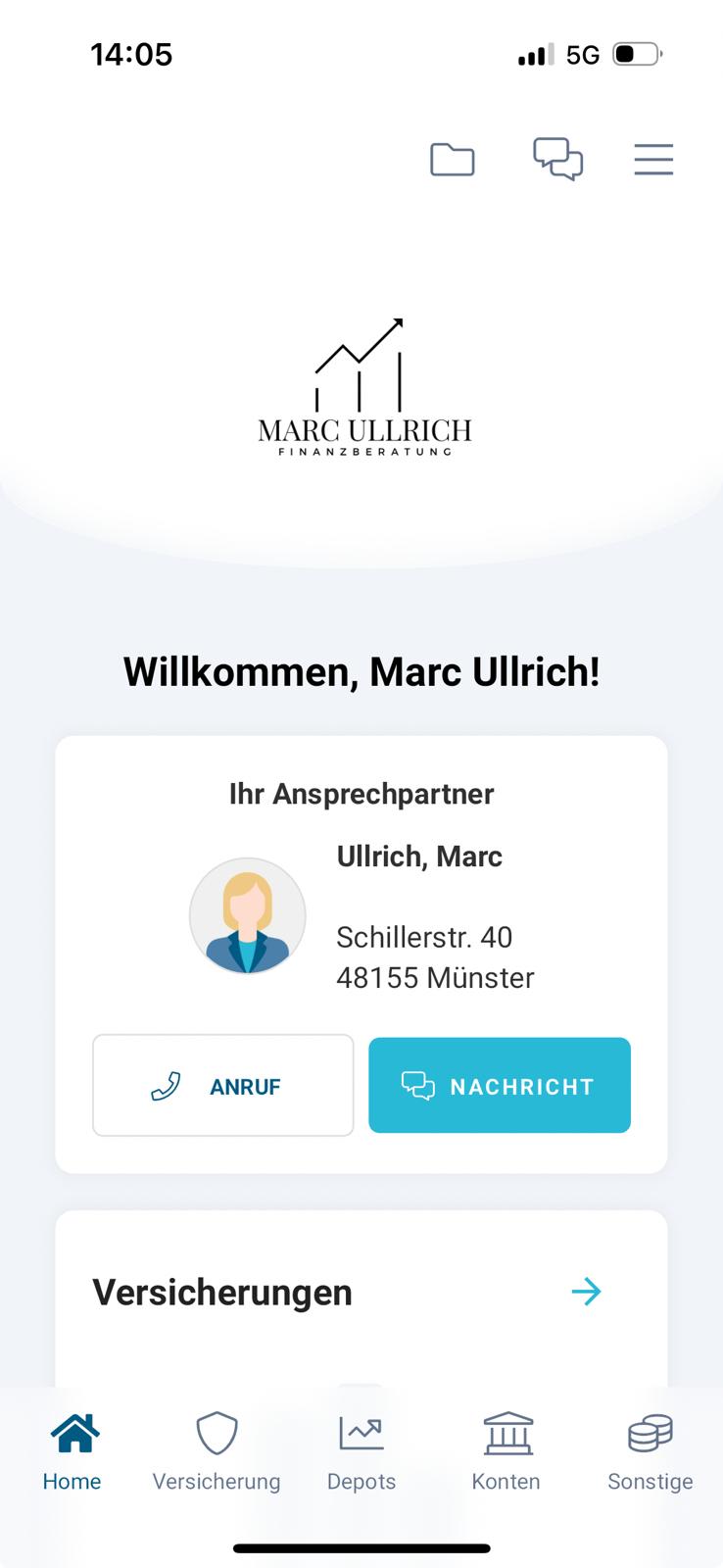Switch to the Konten tab
This screenshot has width=723, height=1568.
pyautogui.click(x=506, y=1452)
